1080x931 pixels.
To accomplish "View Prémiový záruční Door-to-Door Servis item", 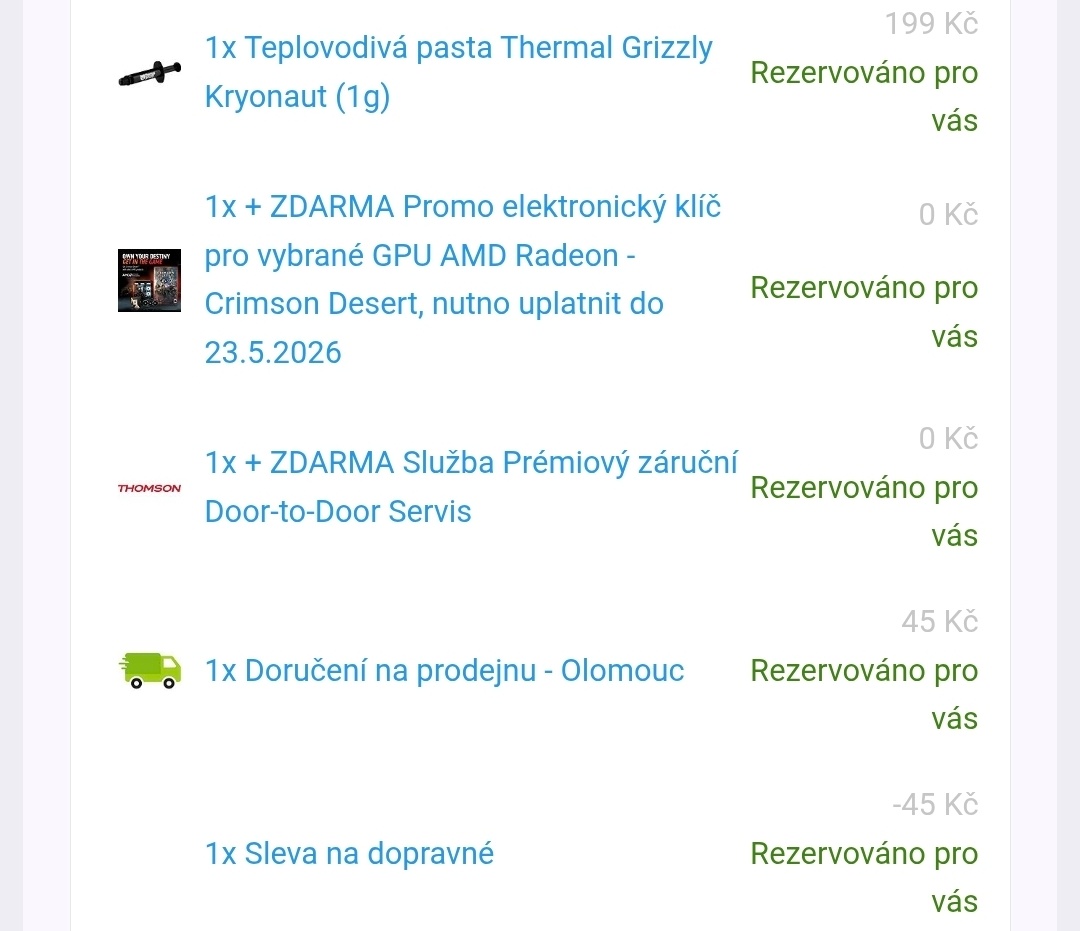I will click(x=471, y=487).
